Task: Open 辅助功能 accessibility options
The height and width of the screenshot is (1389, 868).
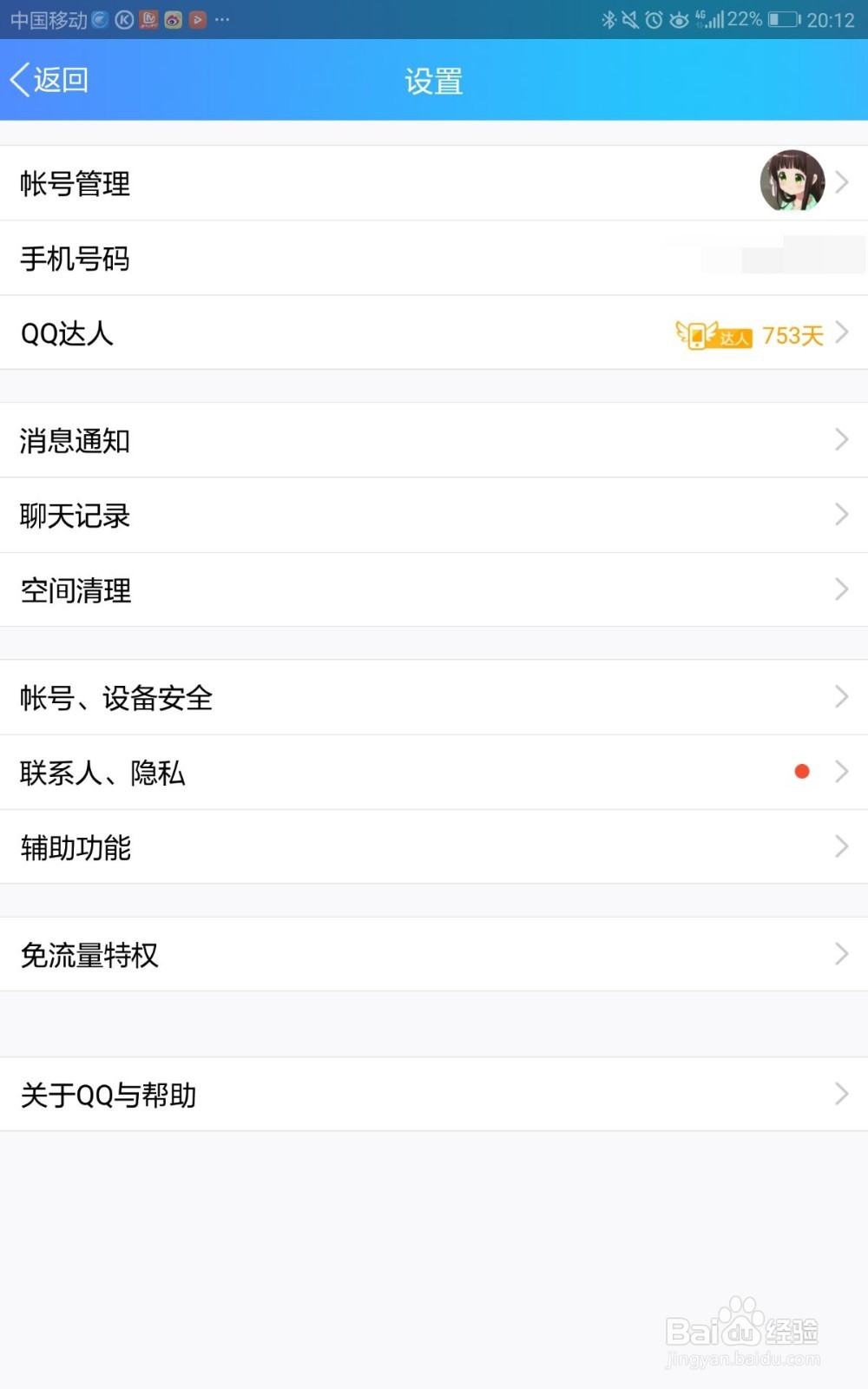Action: pyautogui.click(x=434, y=847)
